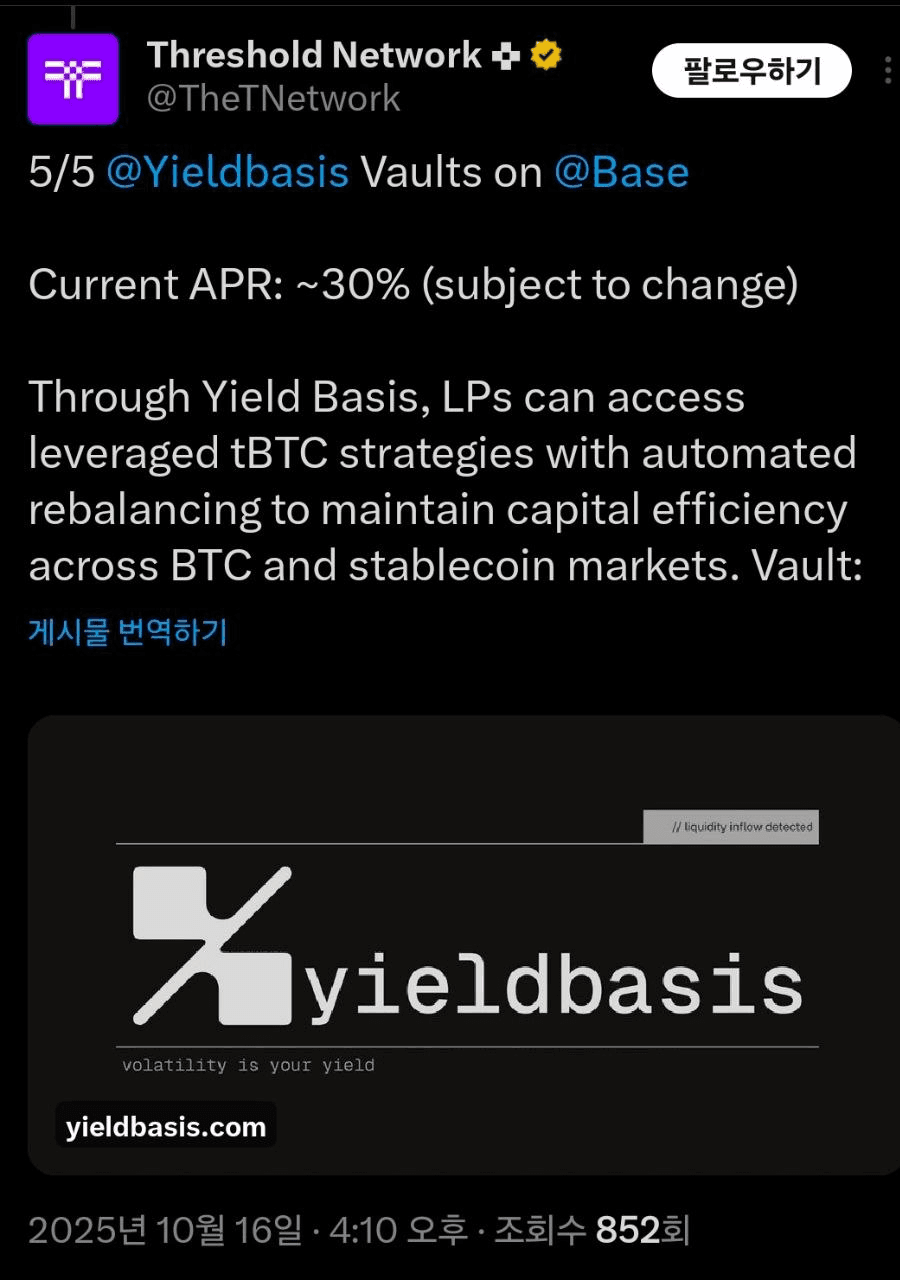Open the Threshold Network account name

click(x=314, y=55)
